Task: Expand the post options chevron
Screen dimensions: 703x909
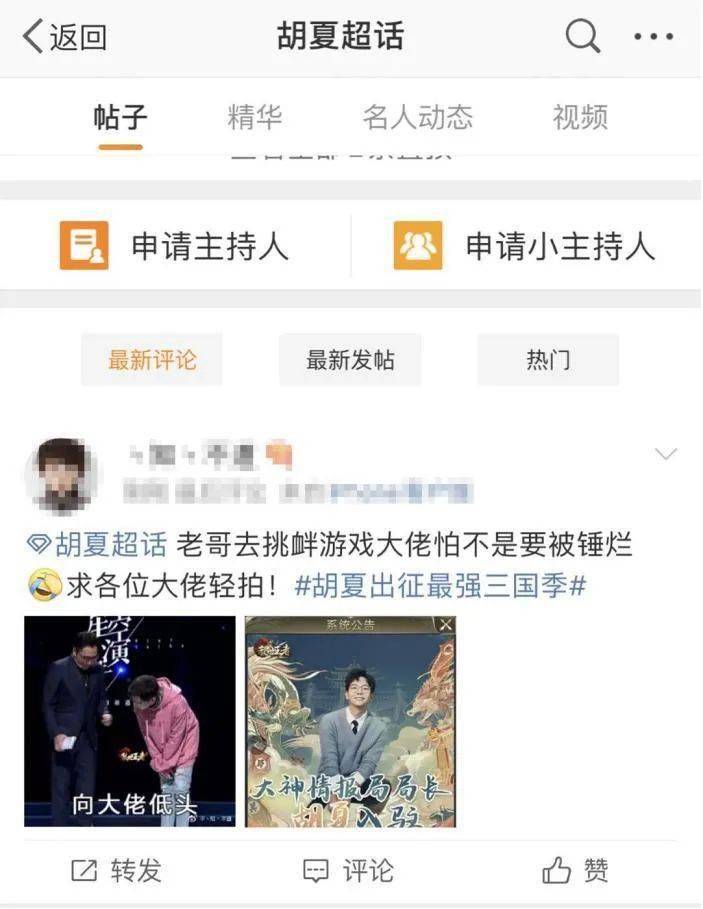Action: click(665, 455)
